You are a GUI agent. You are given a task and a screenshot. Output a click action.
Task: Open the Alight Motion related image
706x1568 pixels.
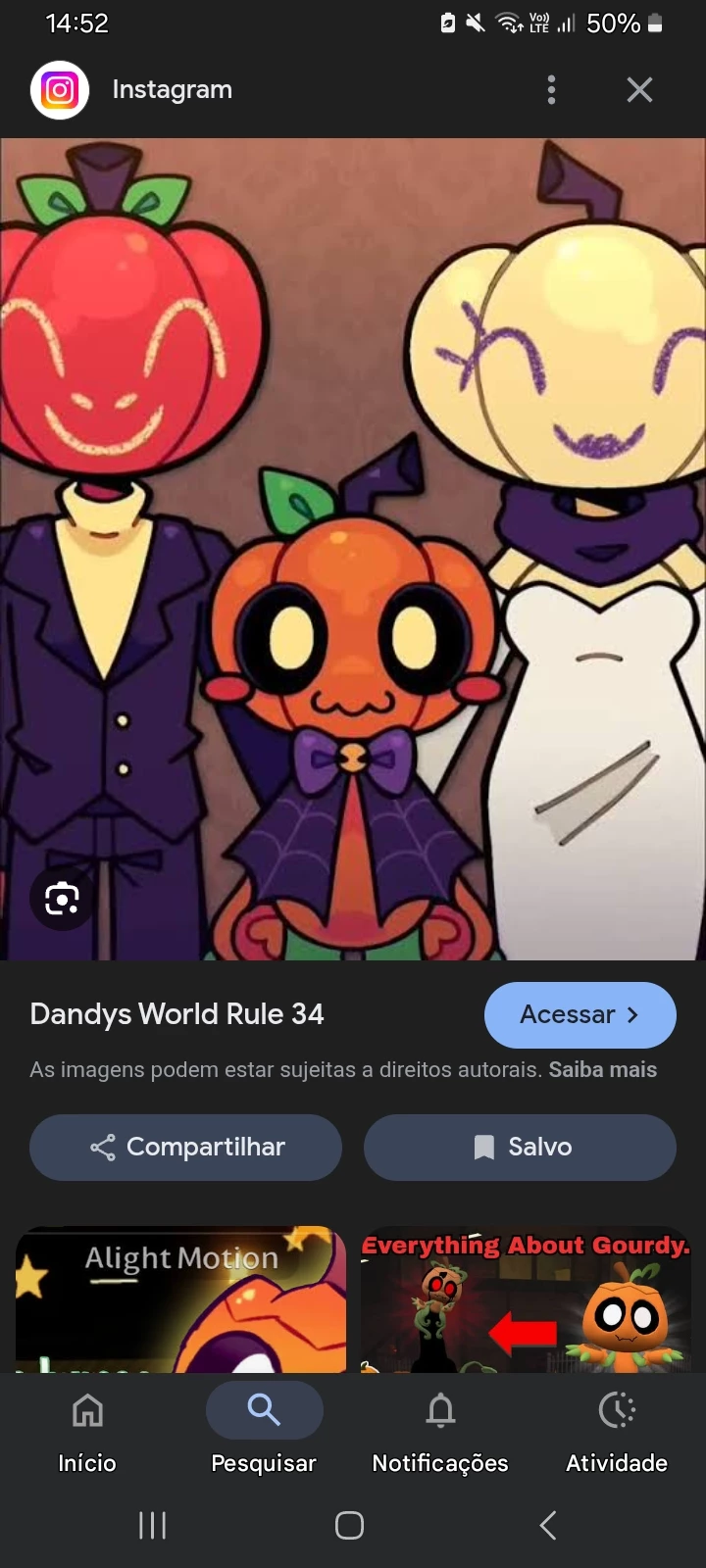point(181,1298)
